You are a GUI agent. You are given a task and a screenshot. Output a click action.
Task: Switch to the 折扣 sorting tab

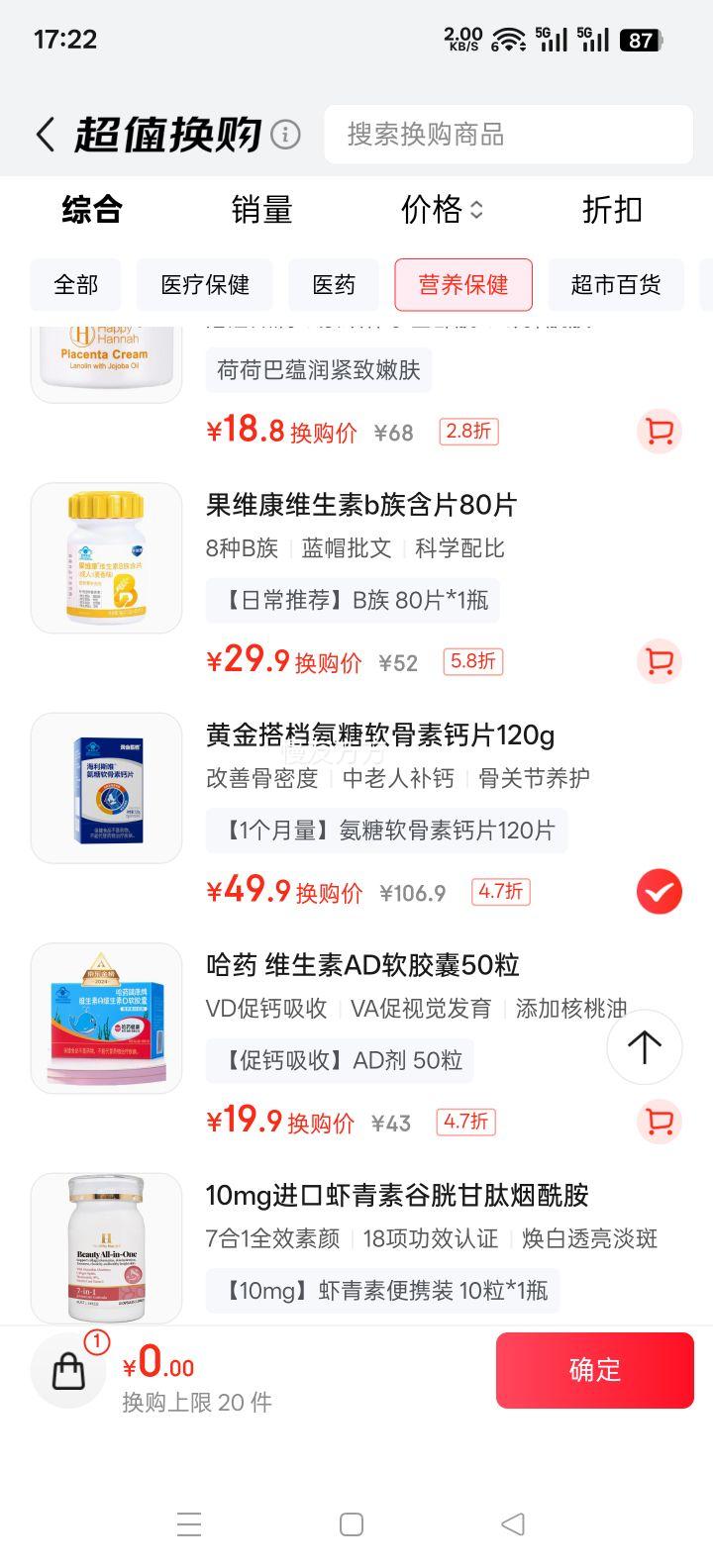pos(611,210)
